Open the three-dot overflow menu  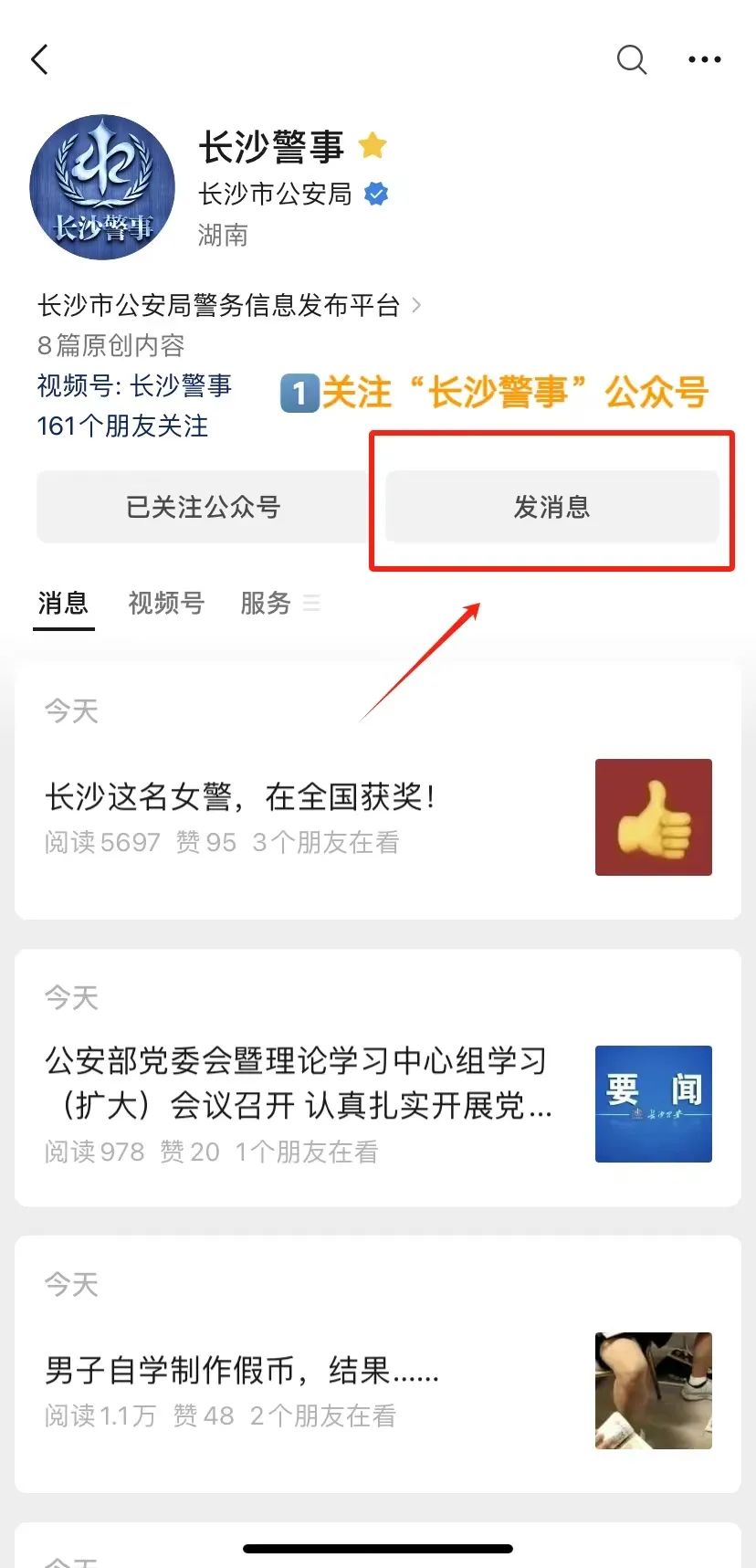pos(704,60)
